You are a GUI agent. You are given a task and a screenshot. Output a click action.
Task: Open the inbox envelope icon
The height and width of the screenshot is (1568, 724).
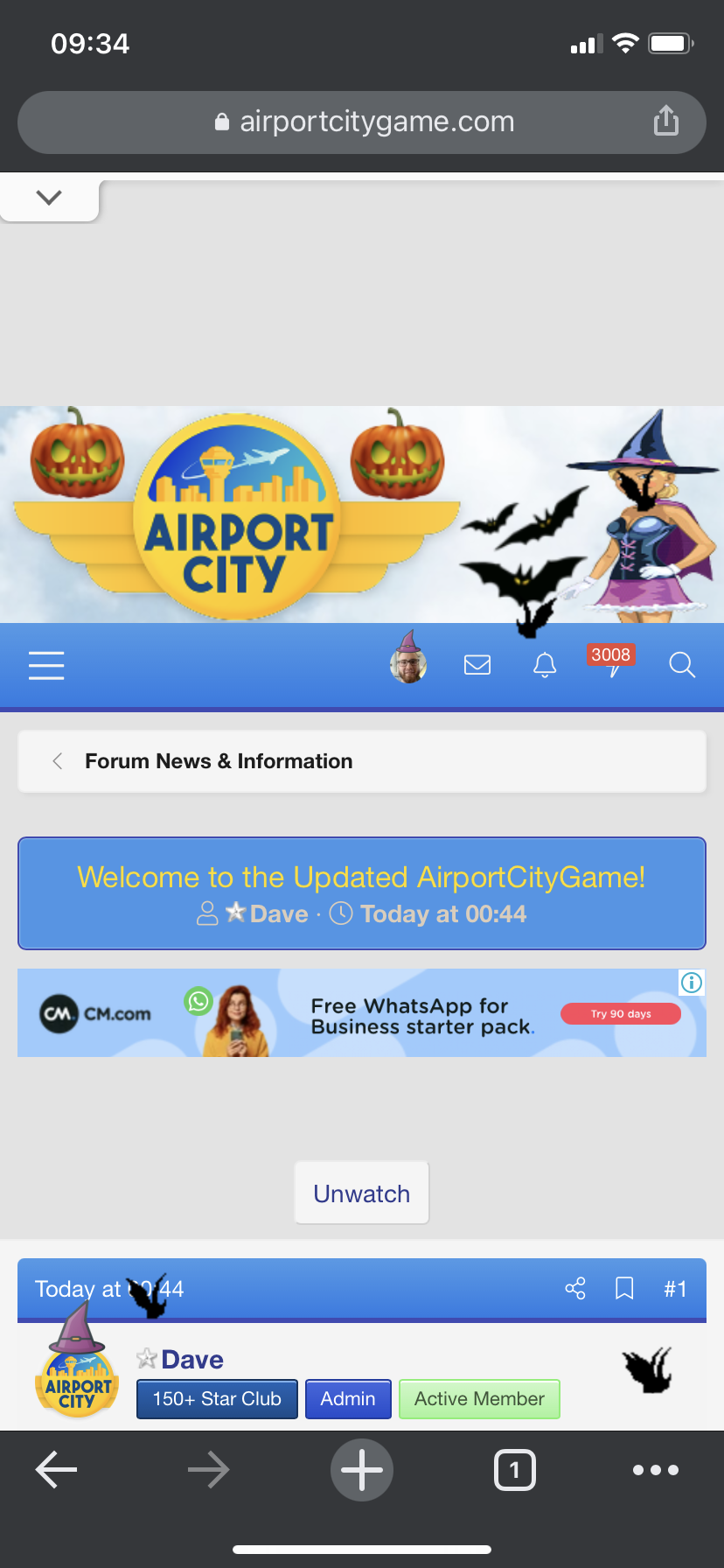click(477, 666)
